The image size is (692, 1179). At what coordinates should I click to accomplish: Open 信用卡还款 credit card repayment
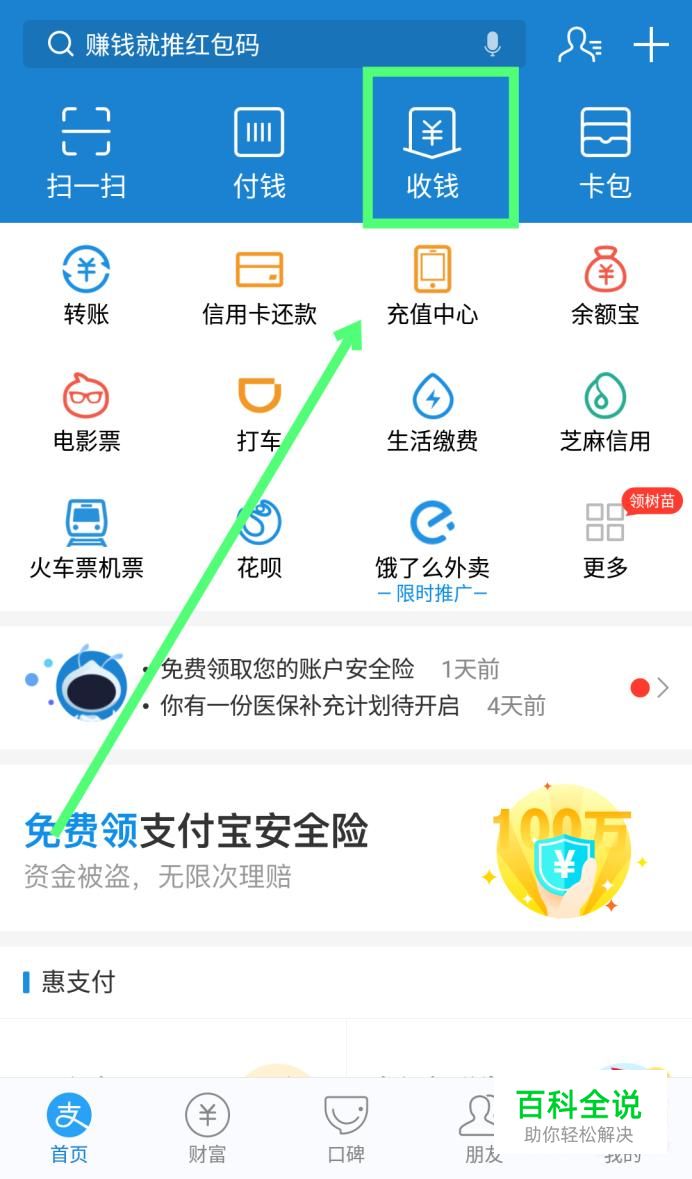259,287
